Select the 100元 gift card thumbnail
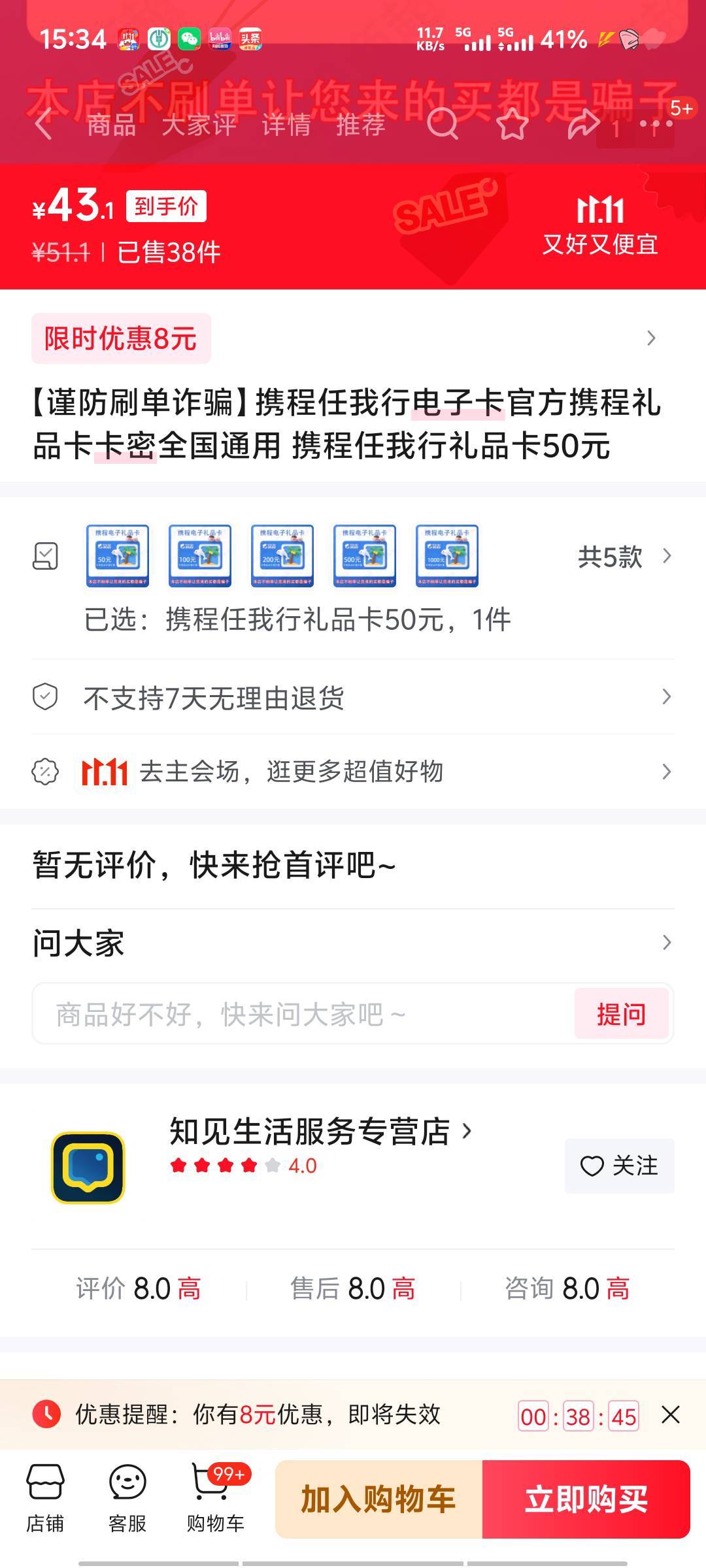This screenshot has height=1568, width=706. 200,556
